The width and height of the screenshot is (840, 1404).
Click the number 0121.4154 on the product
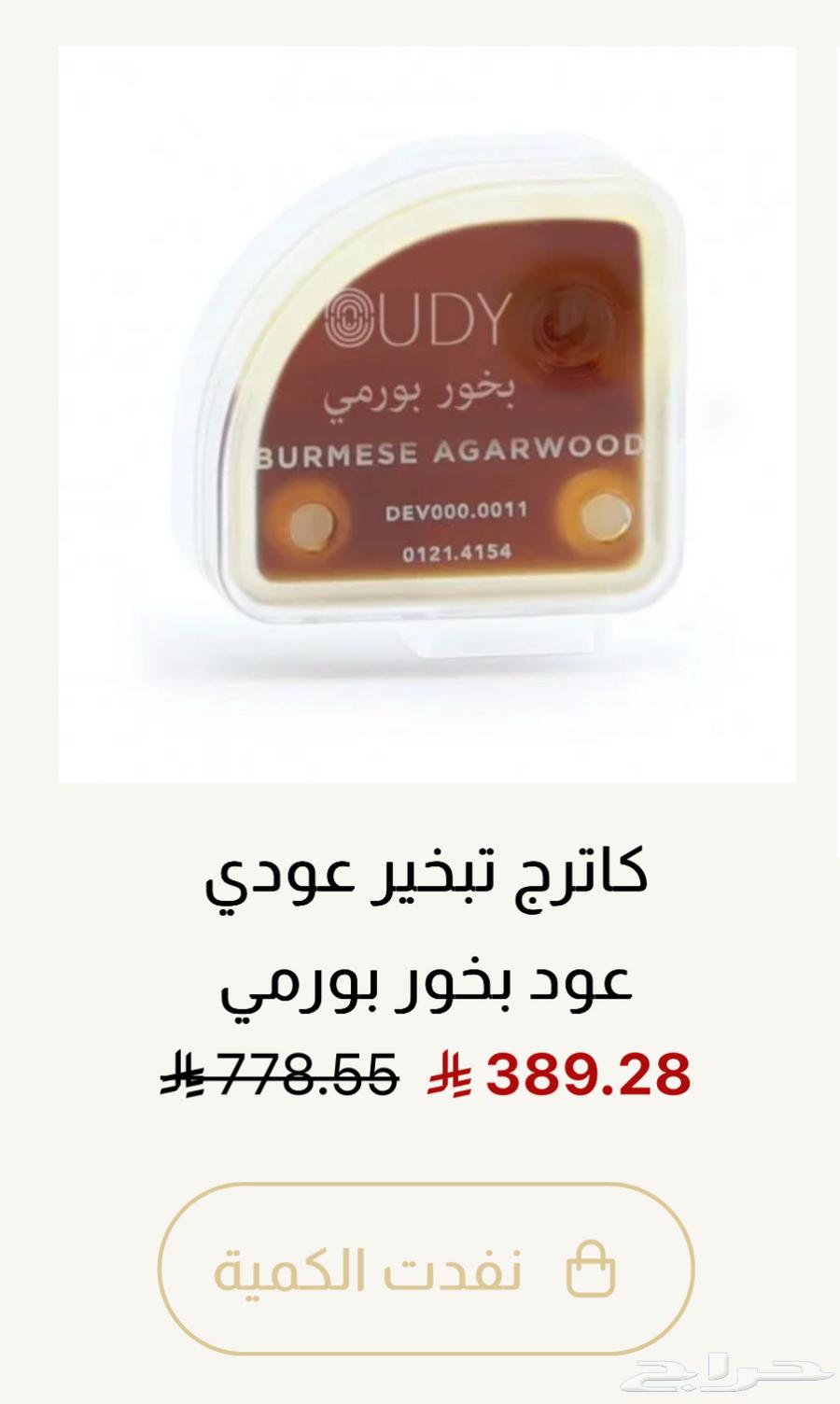click(x=457, y=551)
